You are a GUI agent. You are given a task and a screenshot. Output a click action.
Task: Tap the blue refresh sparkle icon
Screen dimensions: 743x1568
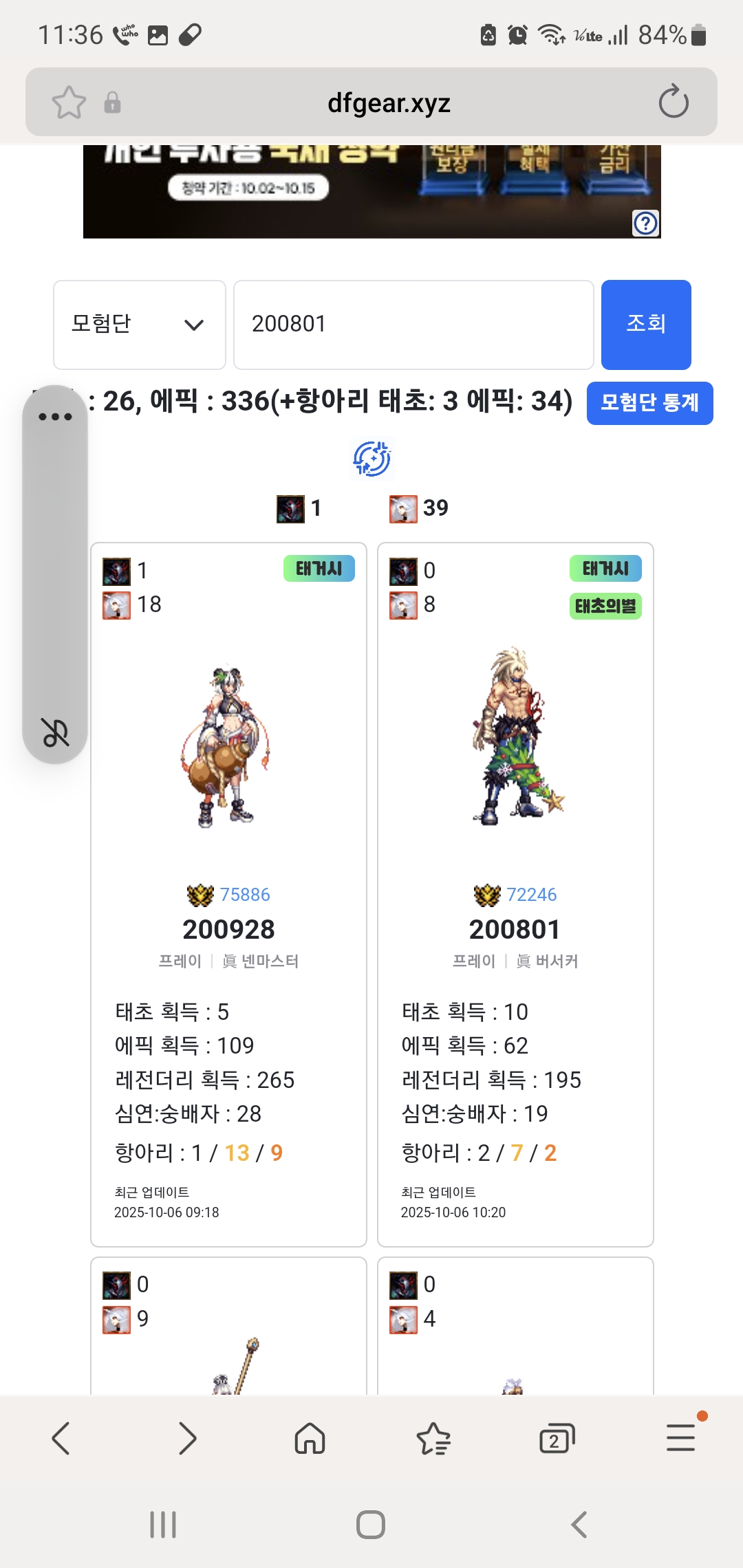coord(371,459)
